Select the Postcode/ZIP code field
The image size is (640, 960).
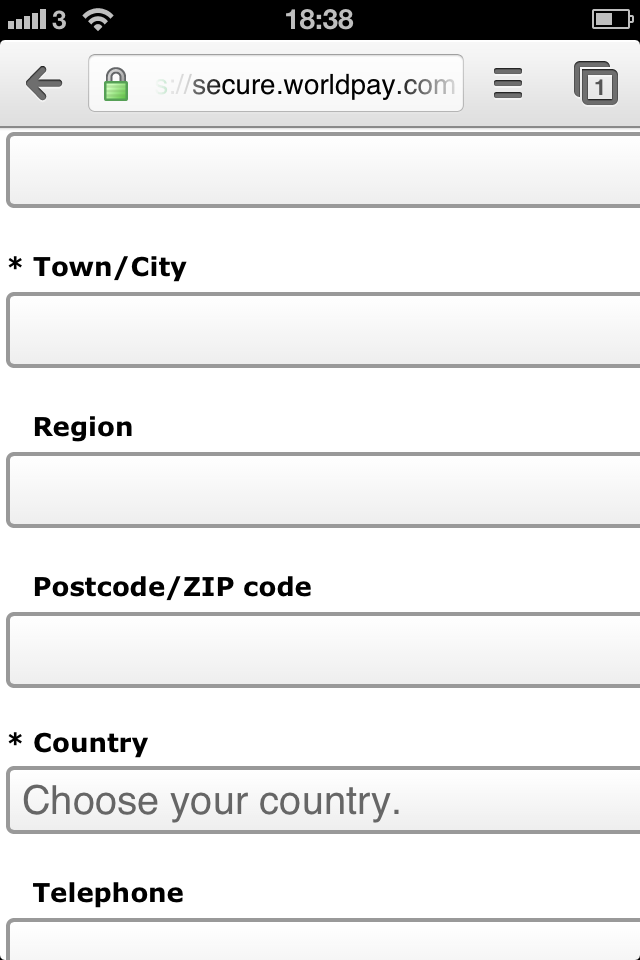point(322,650)
